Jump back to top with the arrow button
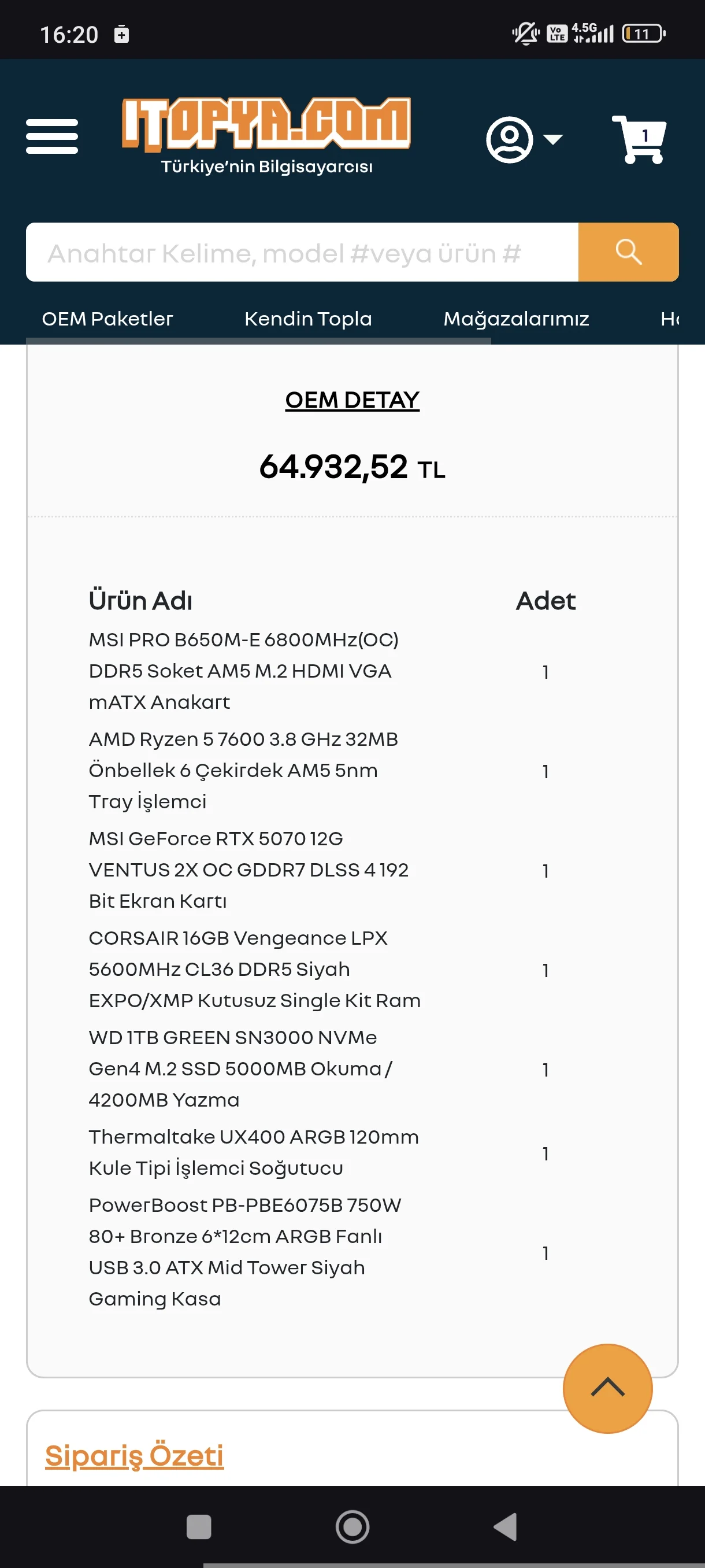Image resolution: width=705 pixels, height=1568 pixels. 607,1388
